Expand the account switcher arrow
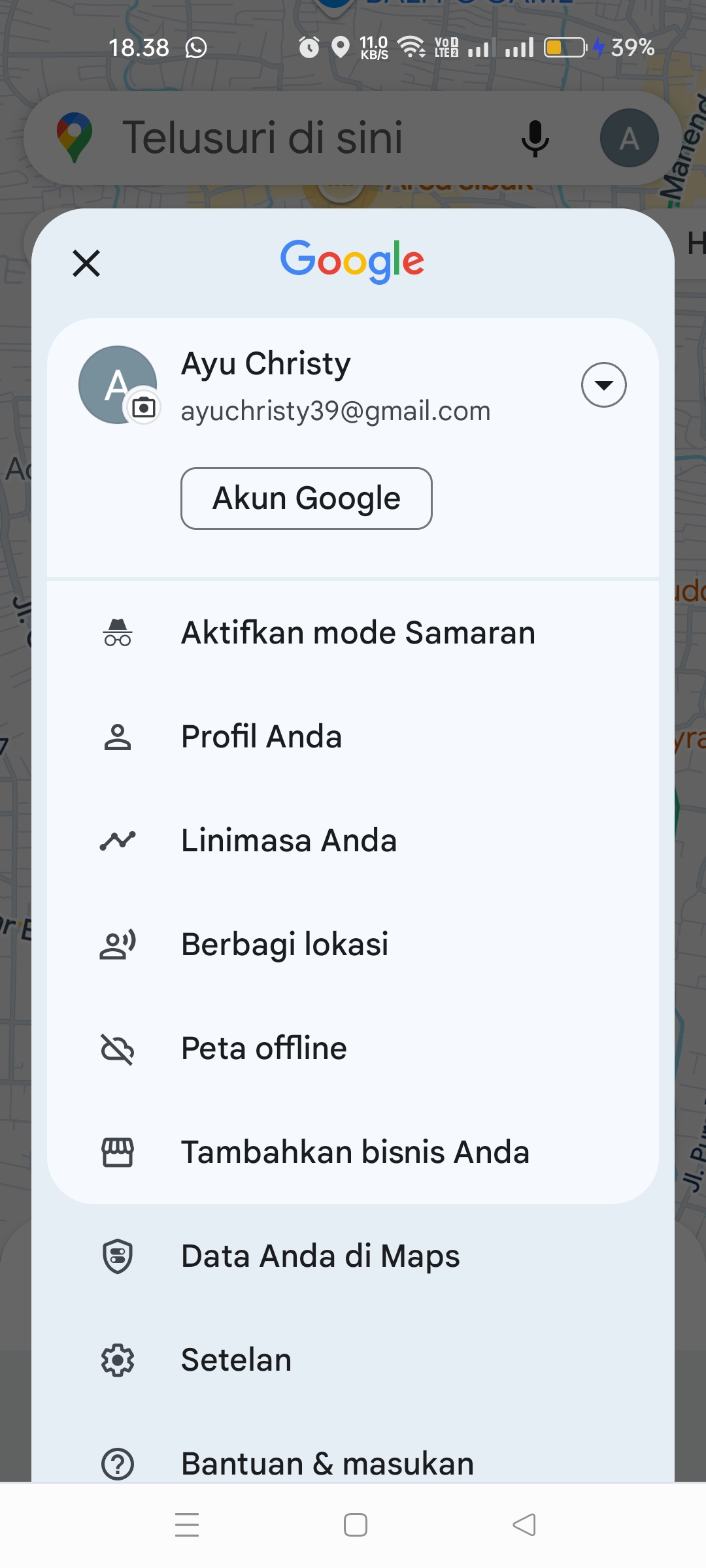 pos(603,385)
